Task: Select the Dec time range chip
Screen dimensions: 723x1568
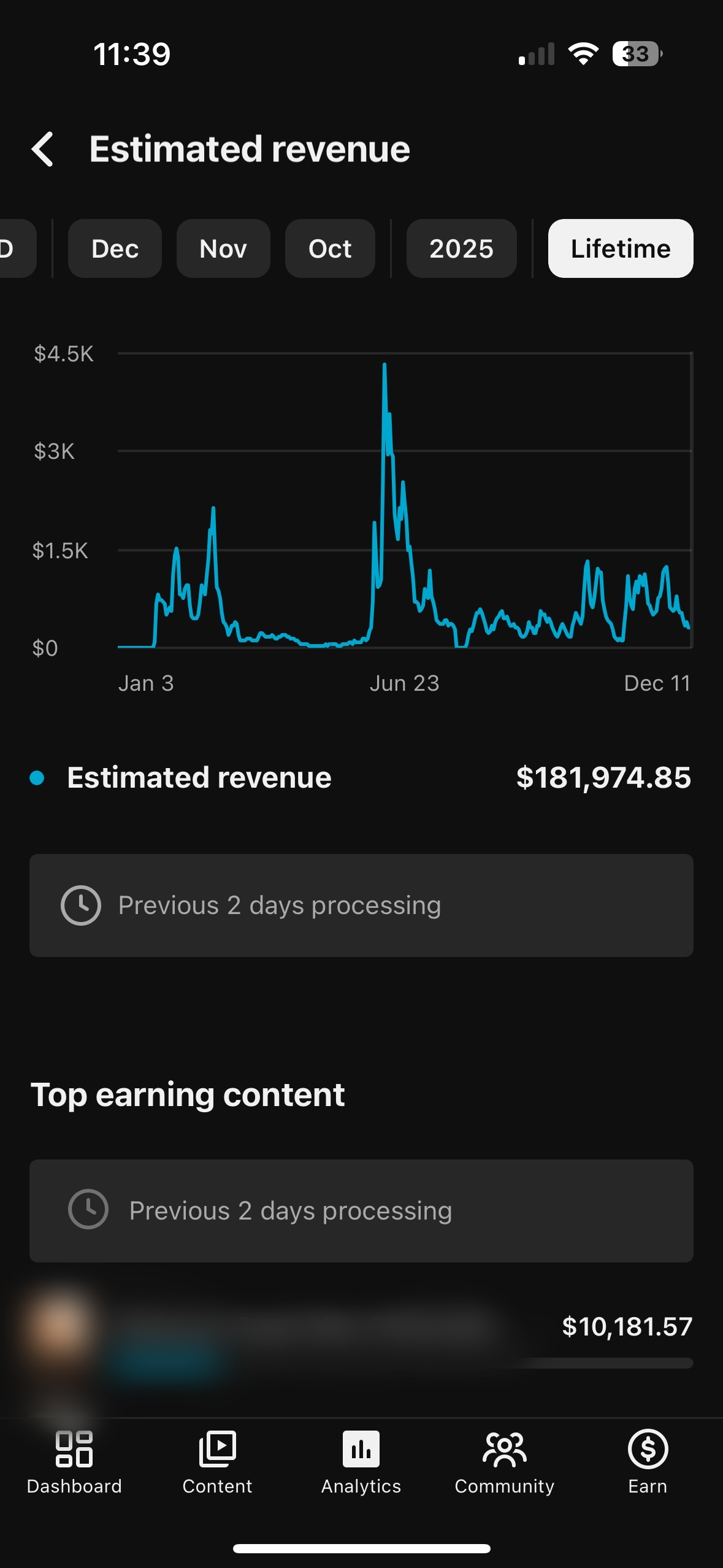Action: [115, 248]
